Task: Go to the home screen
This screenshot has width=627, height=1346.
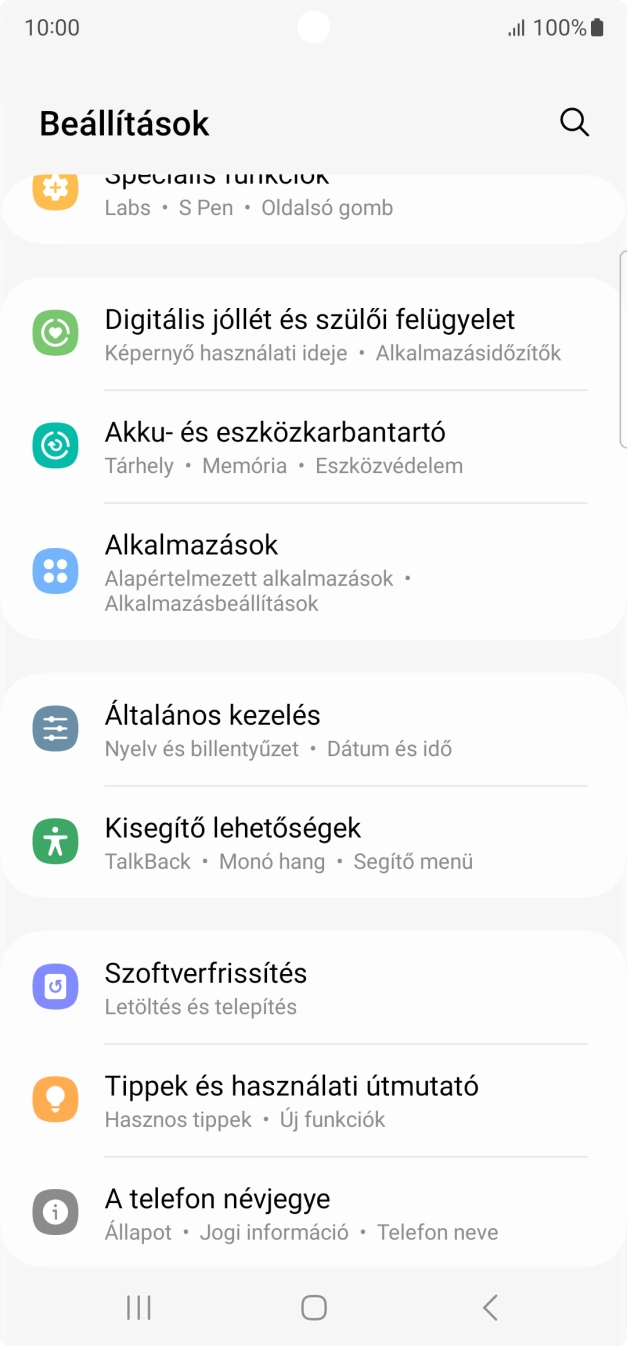Action: tap(314, 1307)
